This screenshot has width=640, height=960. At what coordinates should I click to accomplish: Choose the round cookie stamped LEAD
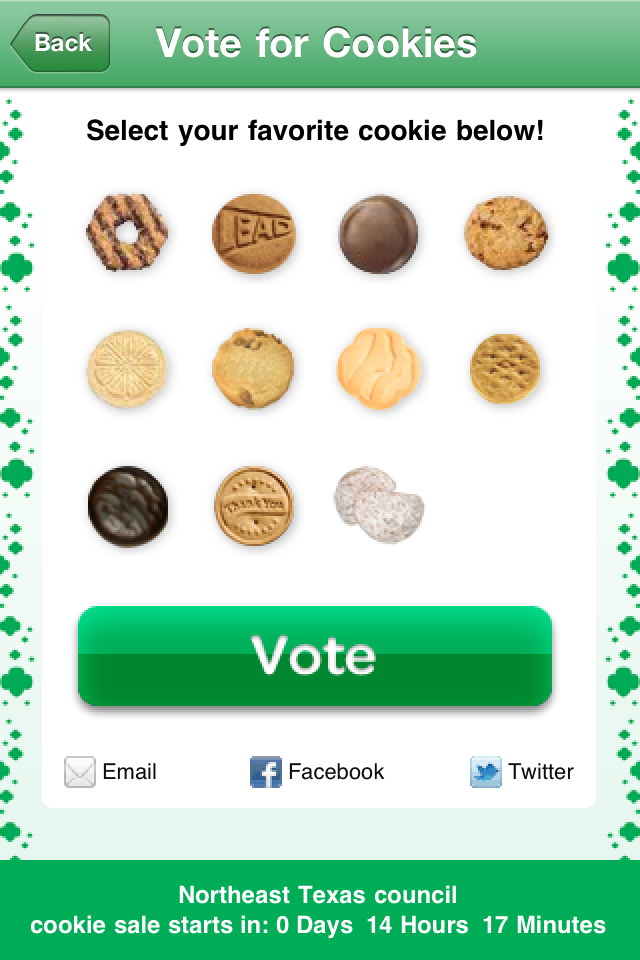click(254, 234)
